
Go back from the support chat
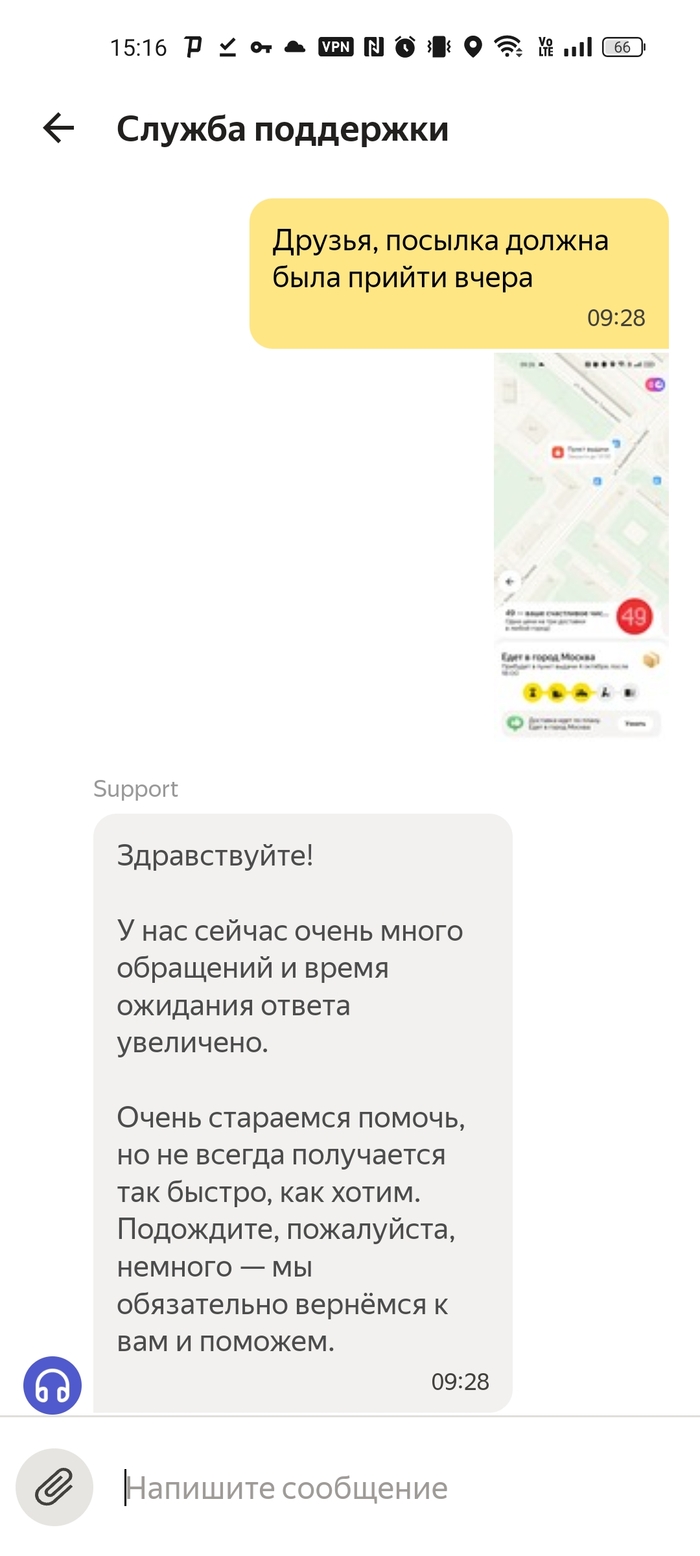click(x=59, y=128)
